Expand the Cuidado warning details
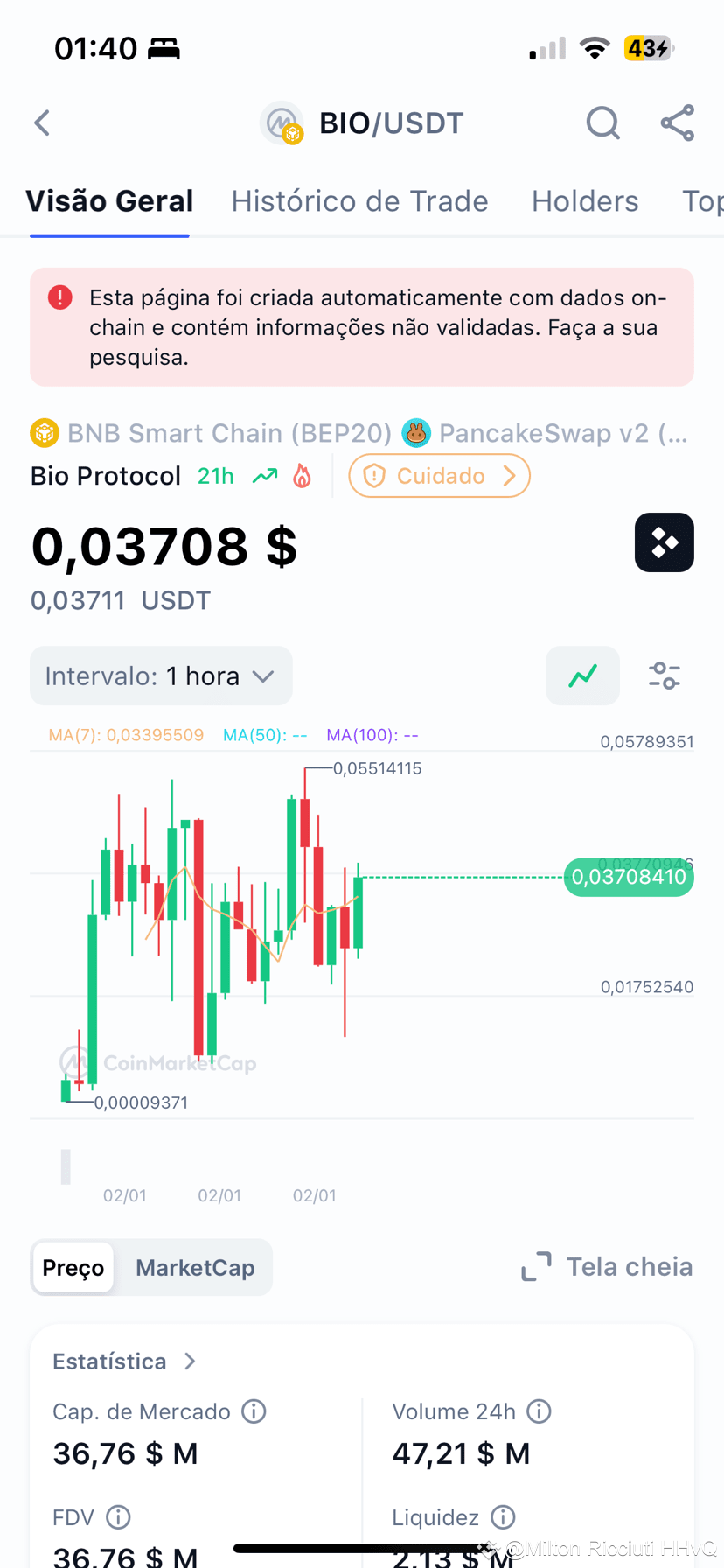 (439, 476)
